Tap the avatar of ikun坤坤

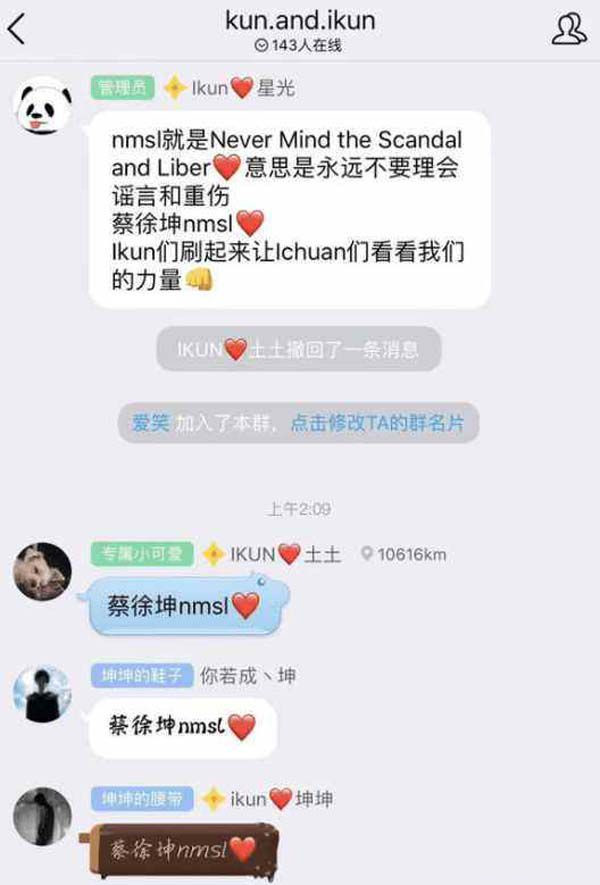[42, 816]
